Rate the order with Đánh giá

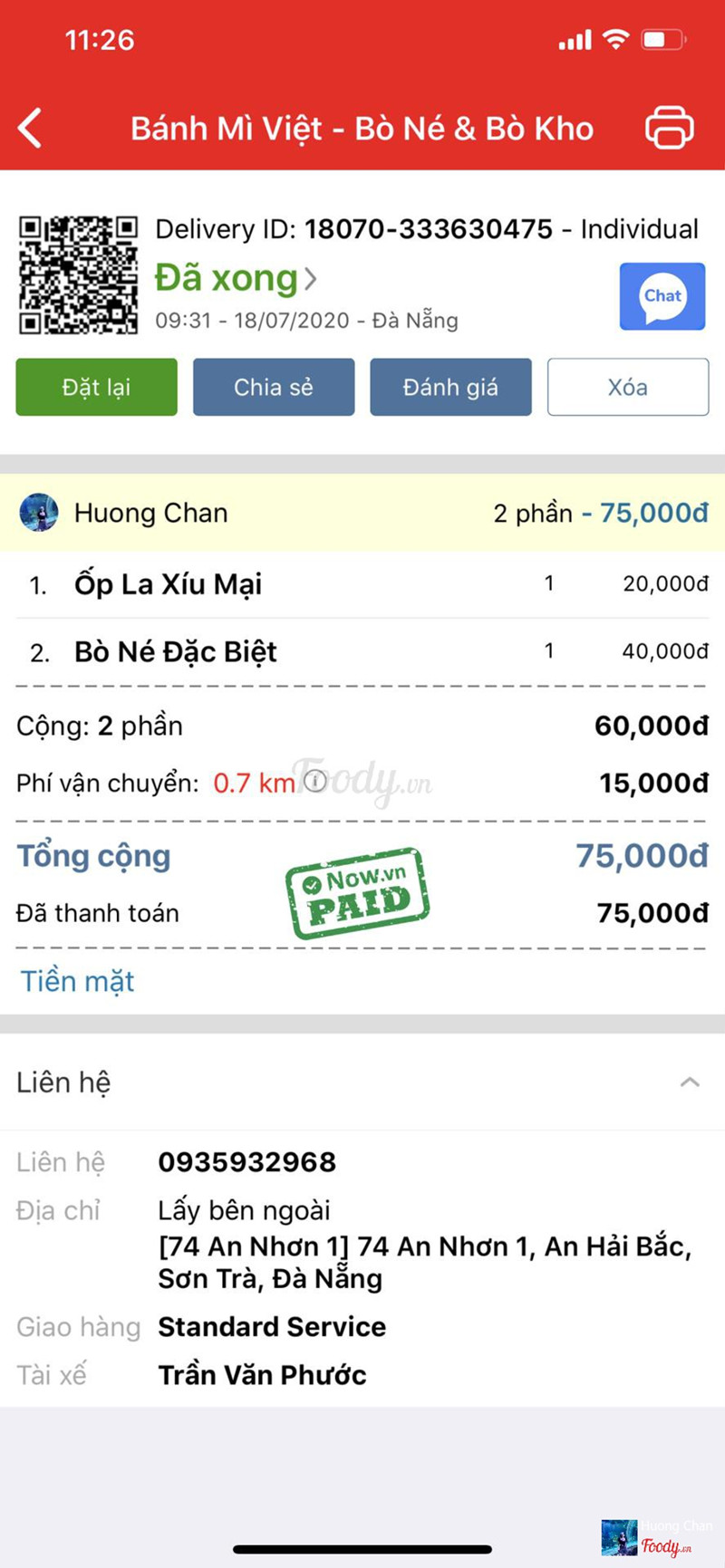click(x=450, y=387)
